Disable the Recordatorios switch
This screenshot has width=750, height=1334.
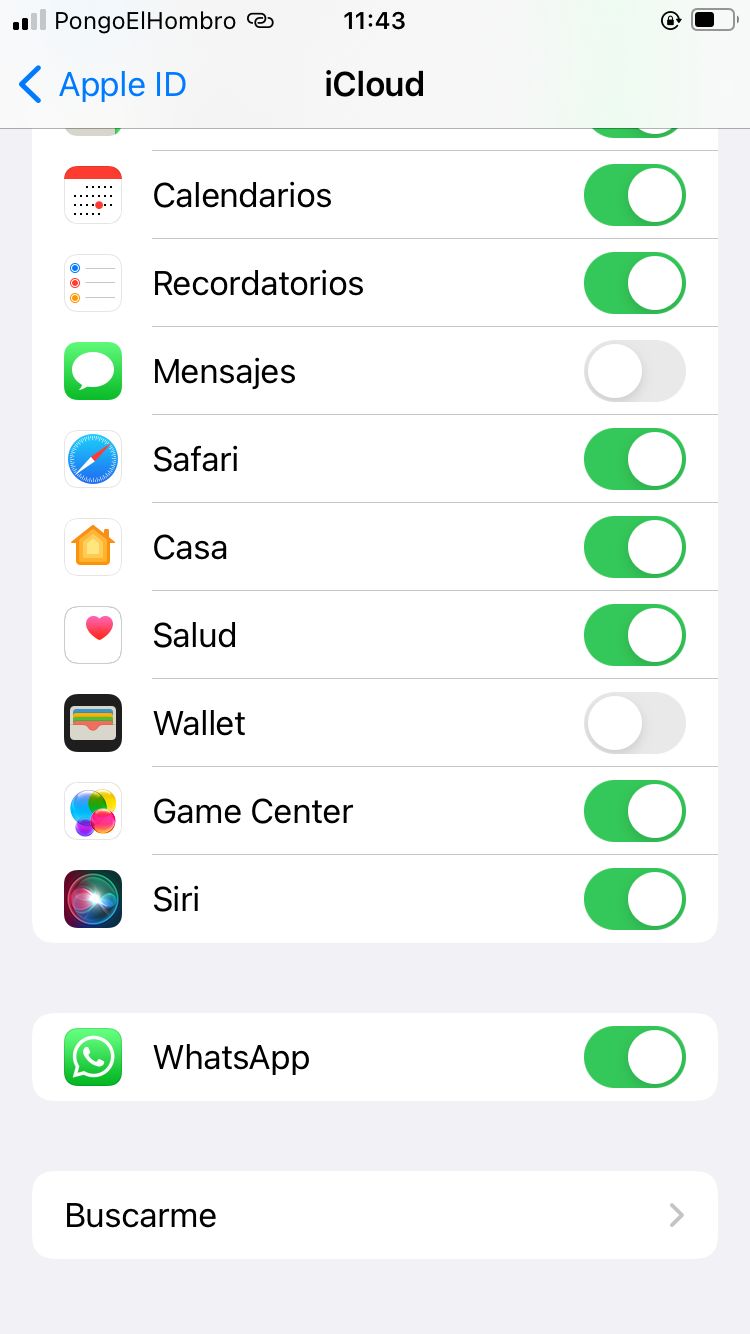[x=634, y=283]
